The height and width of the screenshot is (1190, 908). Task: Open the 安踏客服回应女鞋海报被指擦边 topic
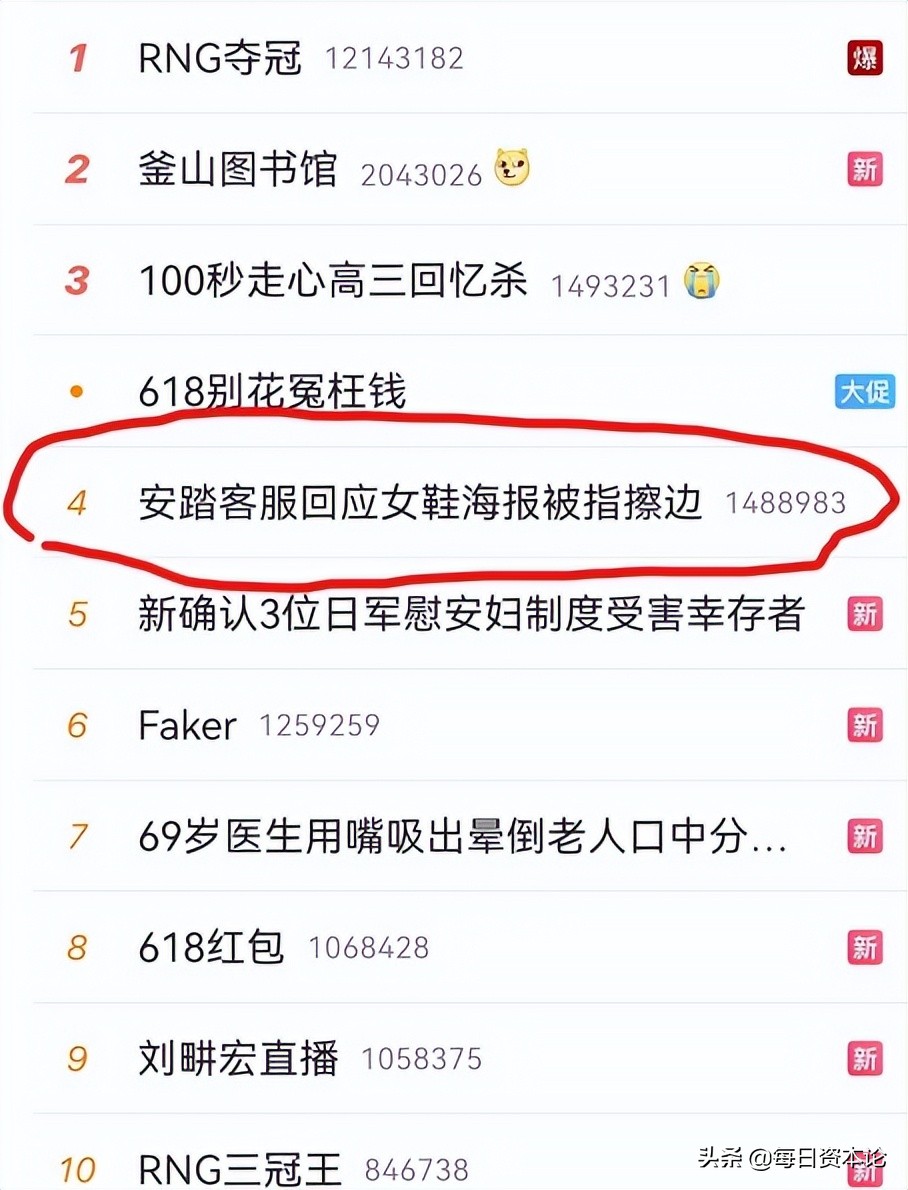pos(420,504)
